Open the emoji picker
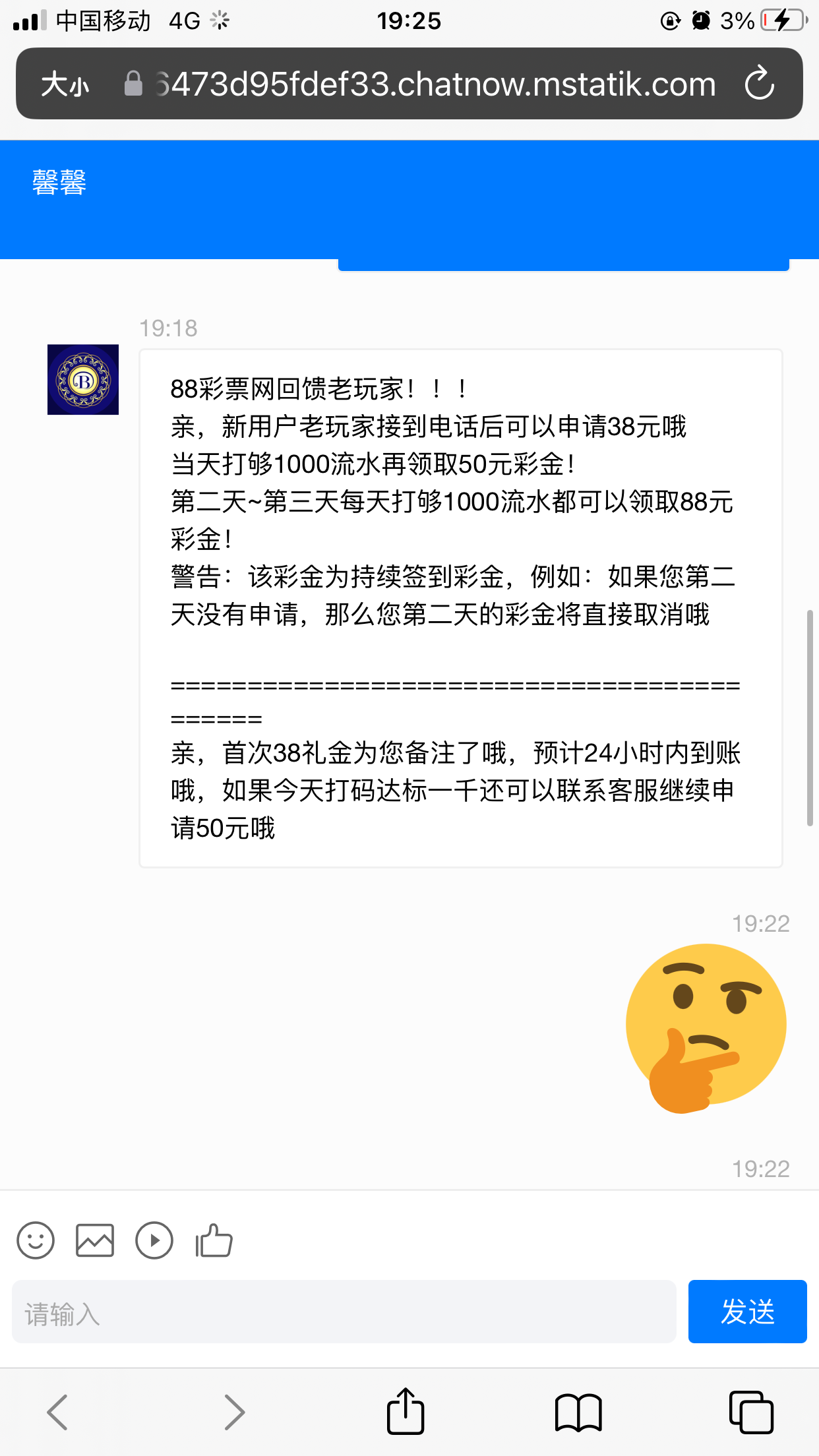Screen dimensions: 819x1456 [x=36, y=1240]
